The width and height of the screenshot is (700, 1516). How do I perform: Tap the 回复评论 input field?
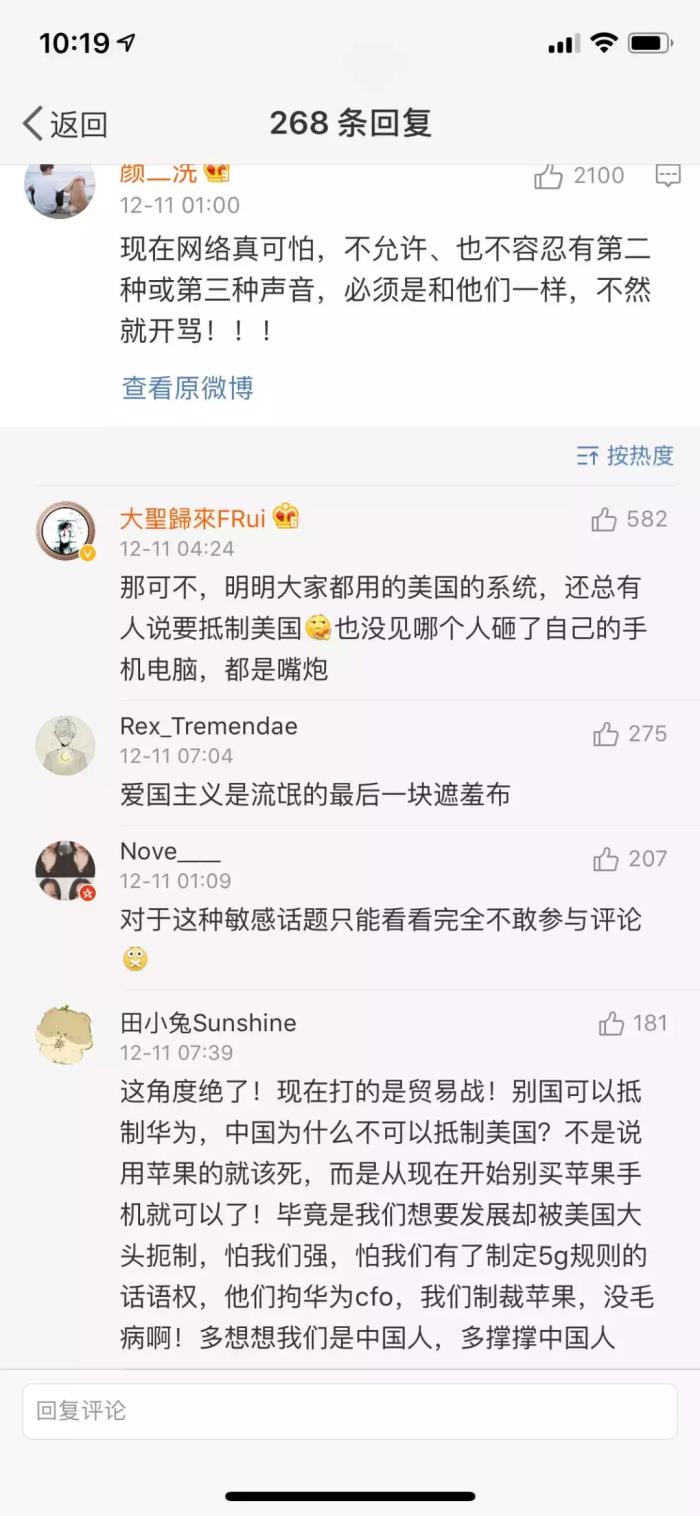350,1411
